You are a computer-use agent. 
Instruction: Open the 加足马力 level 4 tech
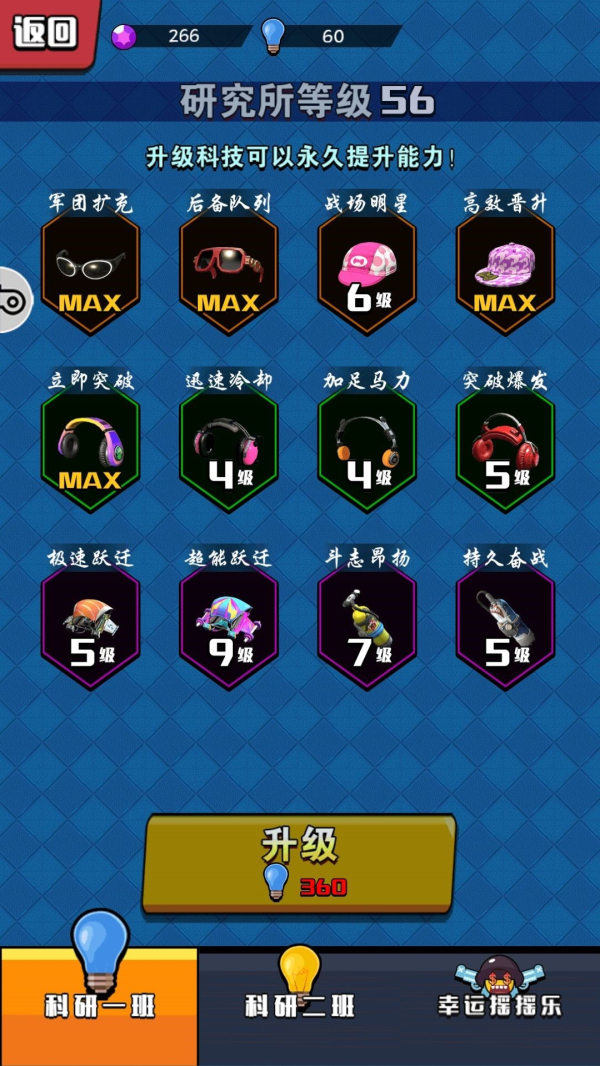click(x=366, y=450)
